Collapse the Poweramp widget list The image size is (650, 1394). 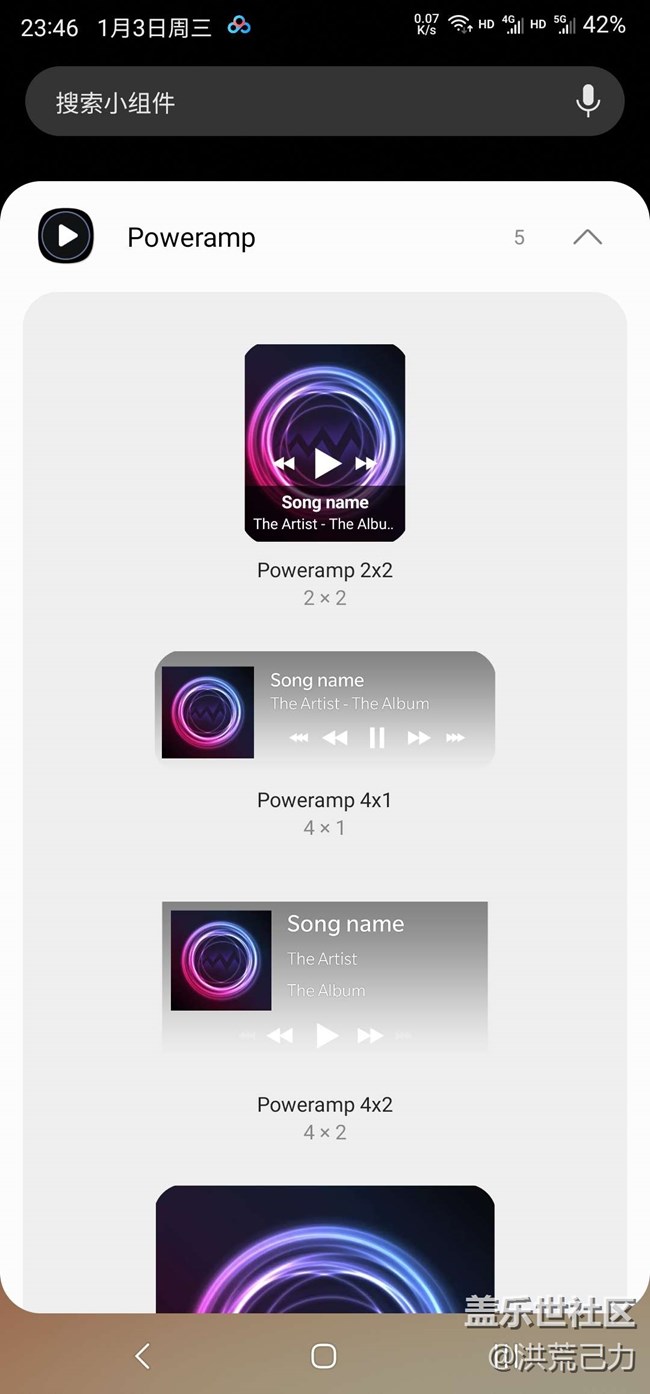pos(587,237)
